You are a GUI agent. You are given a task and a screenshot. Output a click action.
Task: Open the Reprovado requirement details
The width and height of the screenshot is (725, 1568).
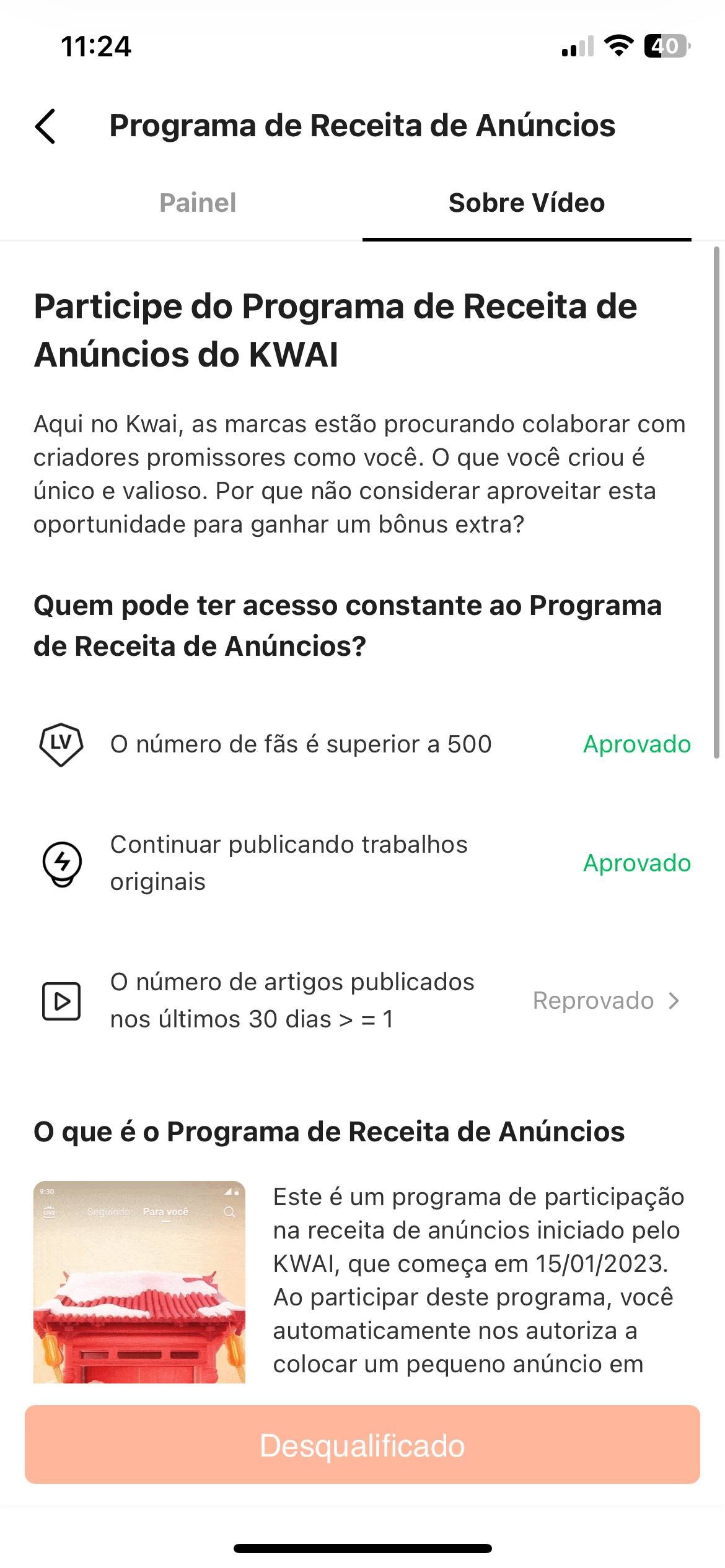606,1001
